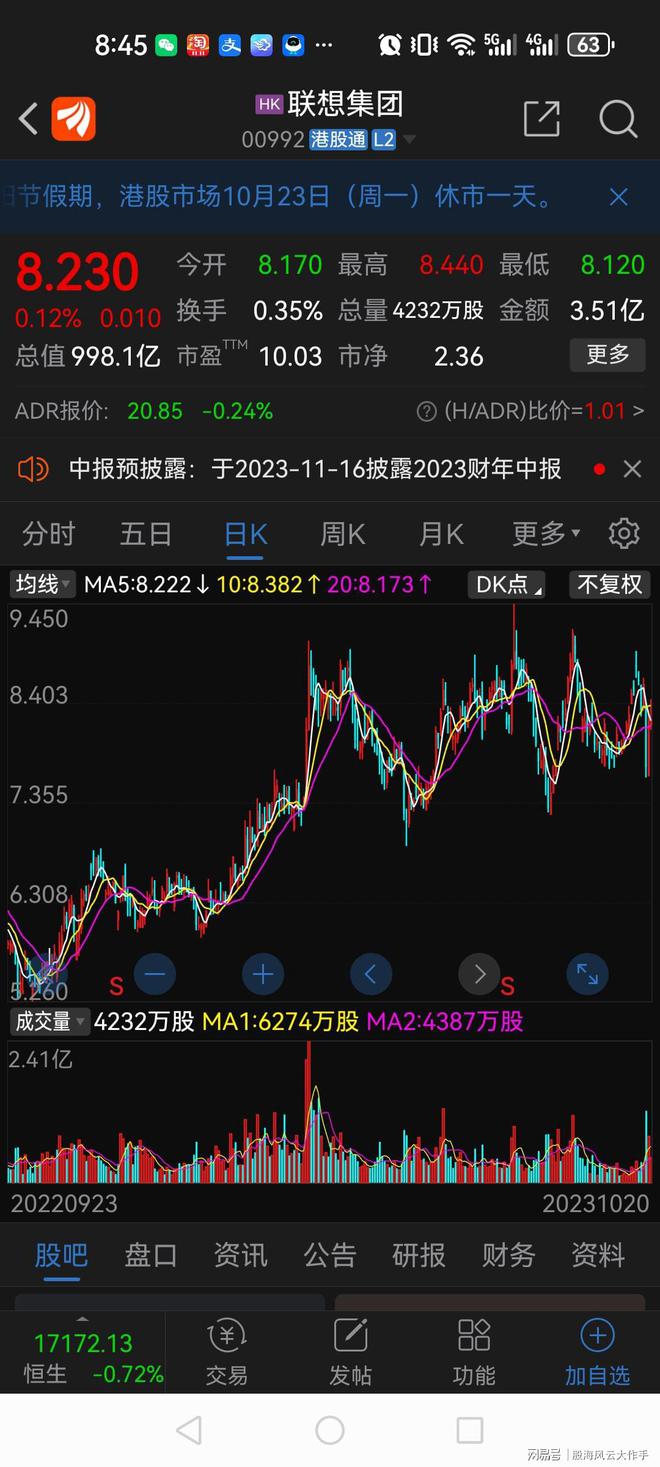
Task: Open chart settings gear
Action: pos(624,533)
